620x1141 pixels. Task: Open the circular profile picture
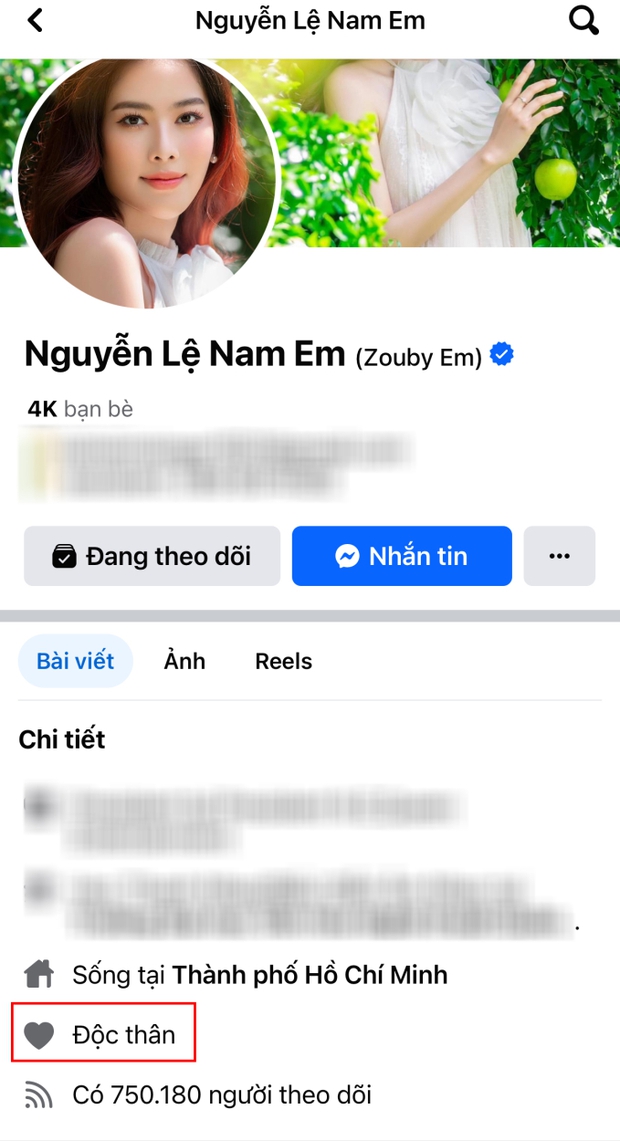(x=147, y=167)
